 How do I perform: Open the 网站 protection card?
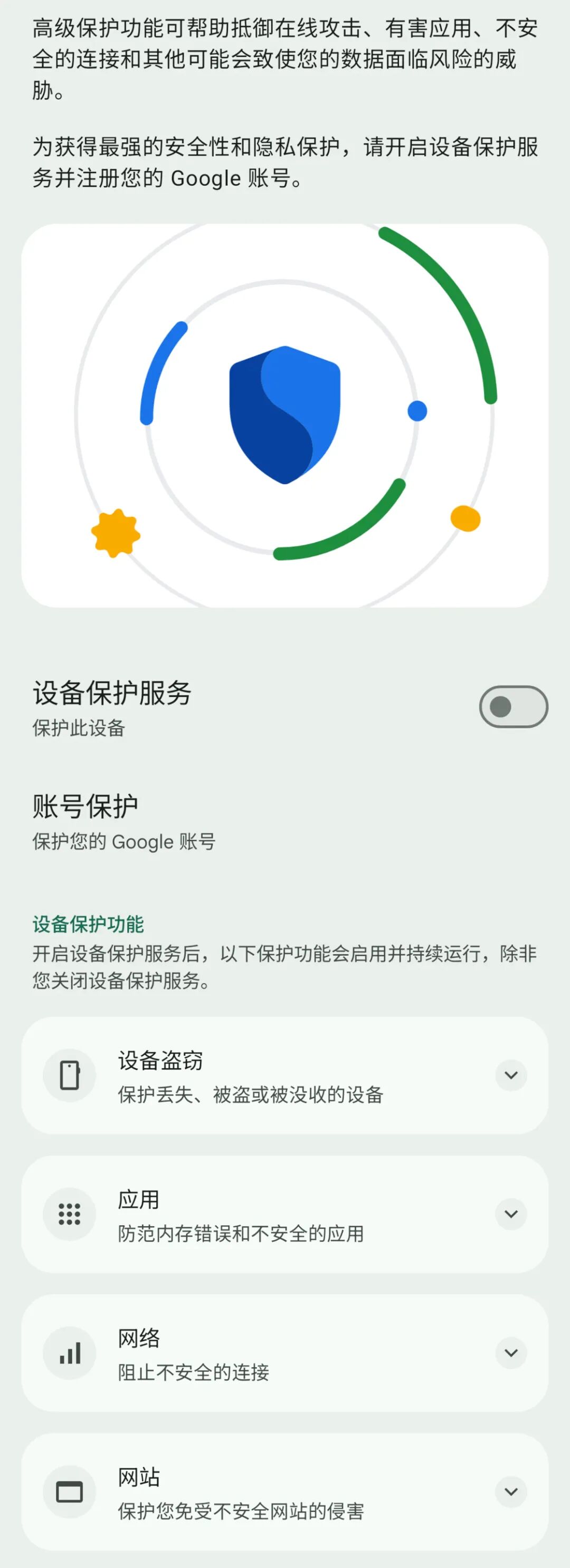285,1493
